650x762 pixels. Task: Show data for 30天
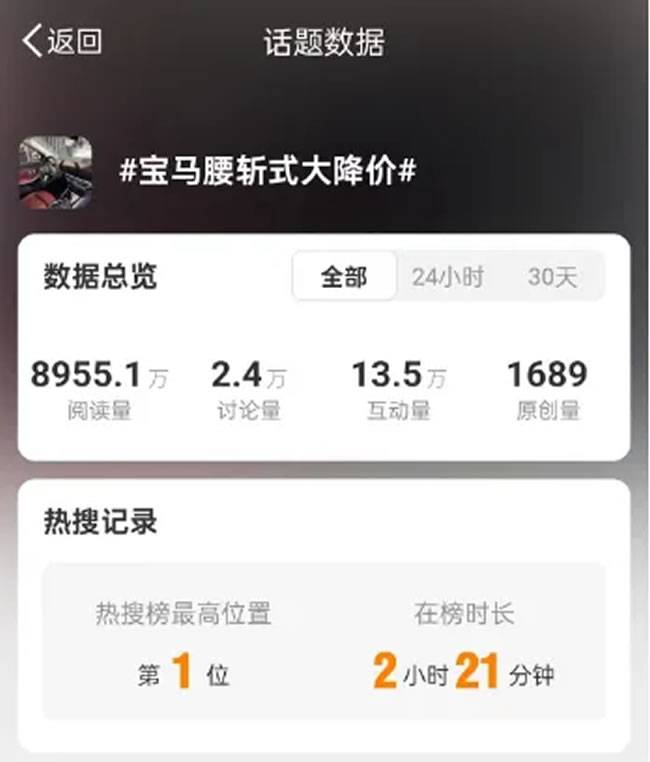552,277
